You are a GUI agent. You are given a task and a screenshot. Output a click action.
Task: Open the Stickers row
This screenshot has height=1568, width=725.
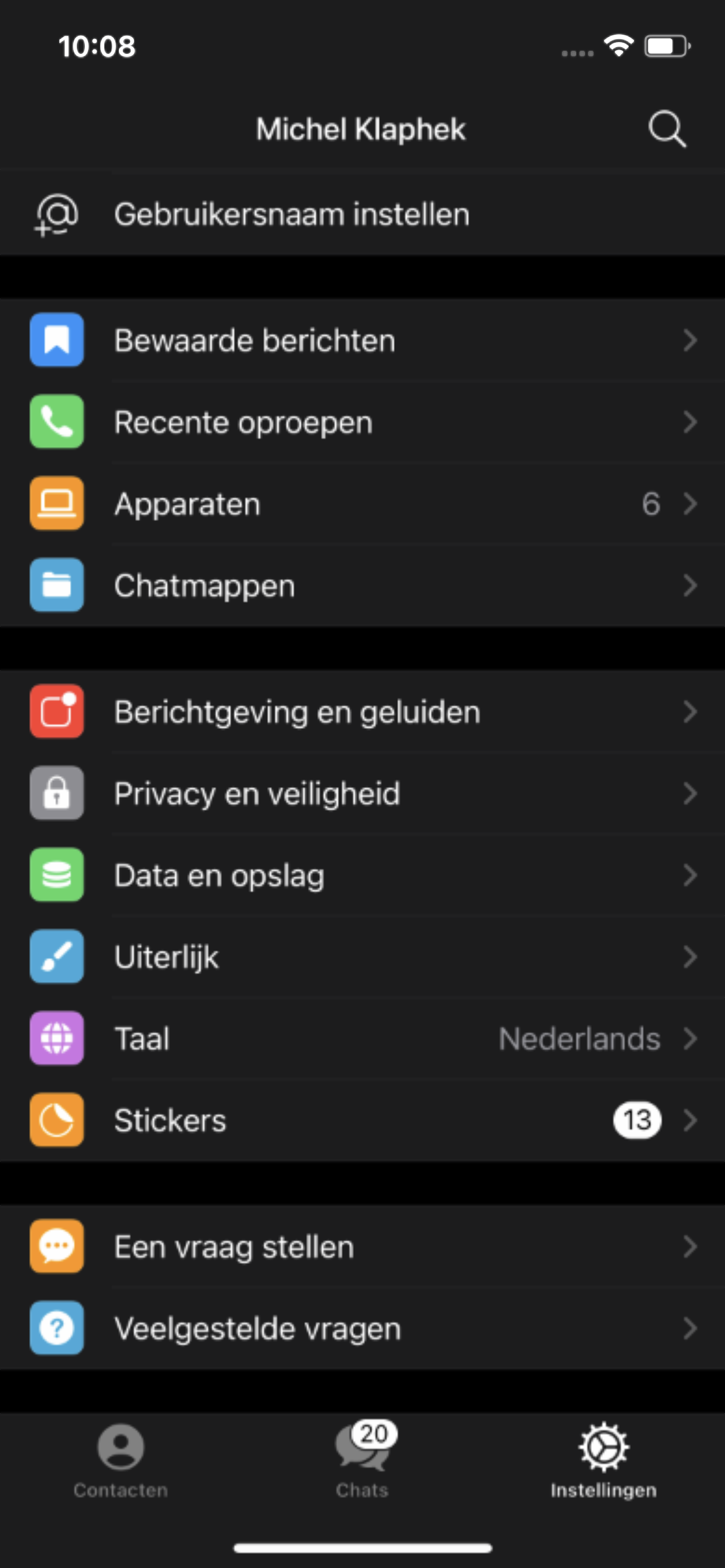[x=362, y=1120]
